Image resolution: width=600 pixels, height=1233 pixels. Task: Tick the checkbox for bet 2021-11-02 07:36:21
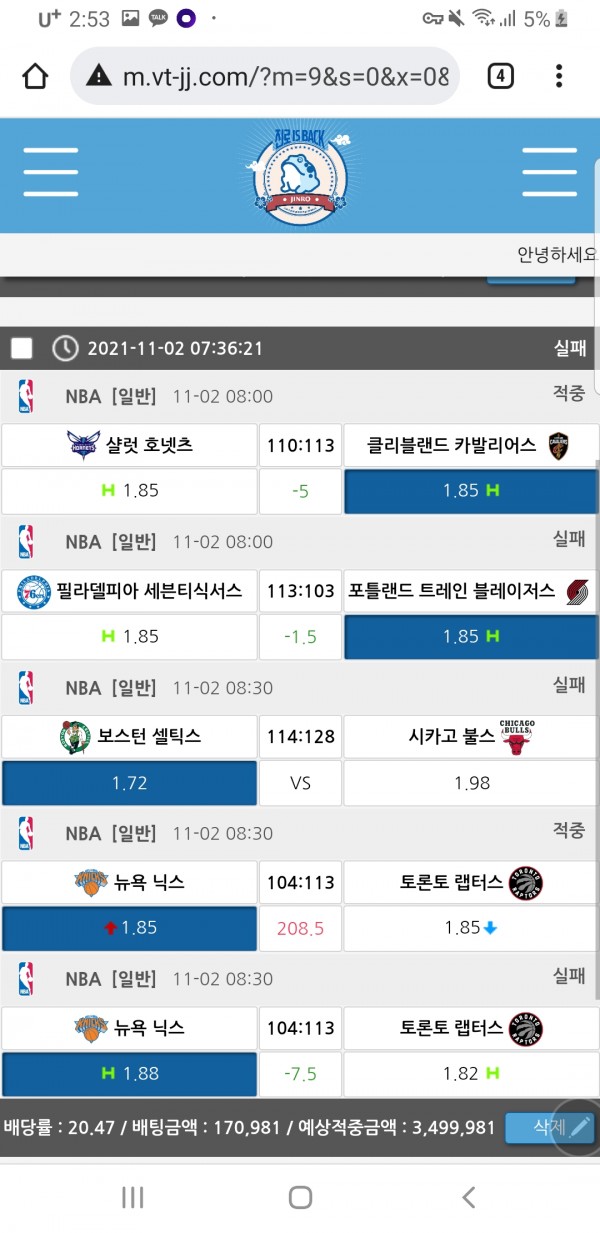[21, 348]
